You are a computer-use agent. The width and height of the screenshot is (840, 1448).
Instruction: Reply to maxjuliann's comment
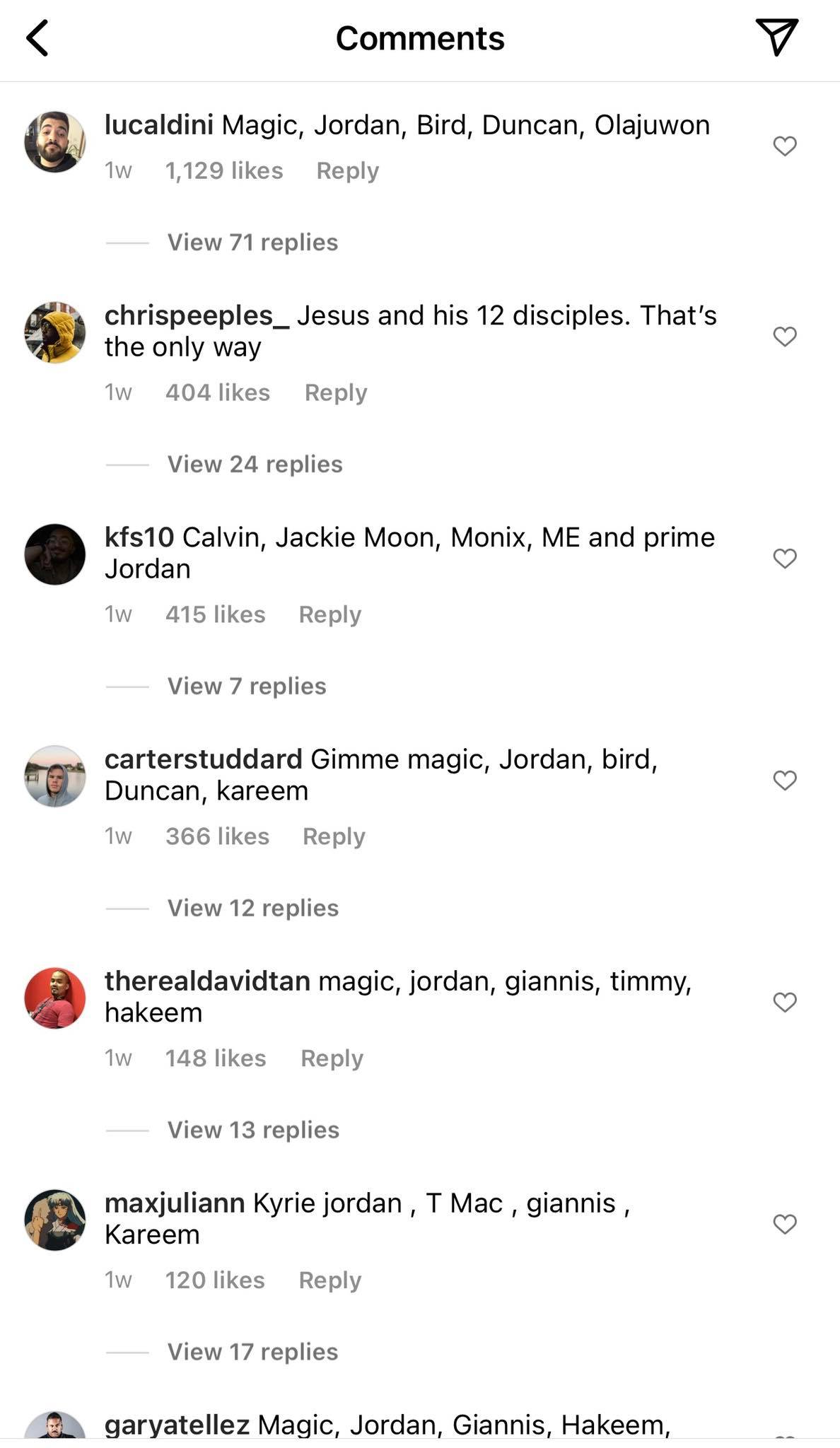pos(329,1280)
